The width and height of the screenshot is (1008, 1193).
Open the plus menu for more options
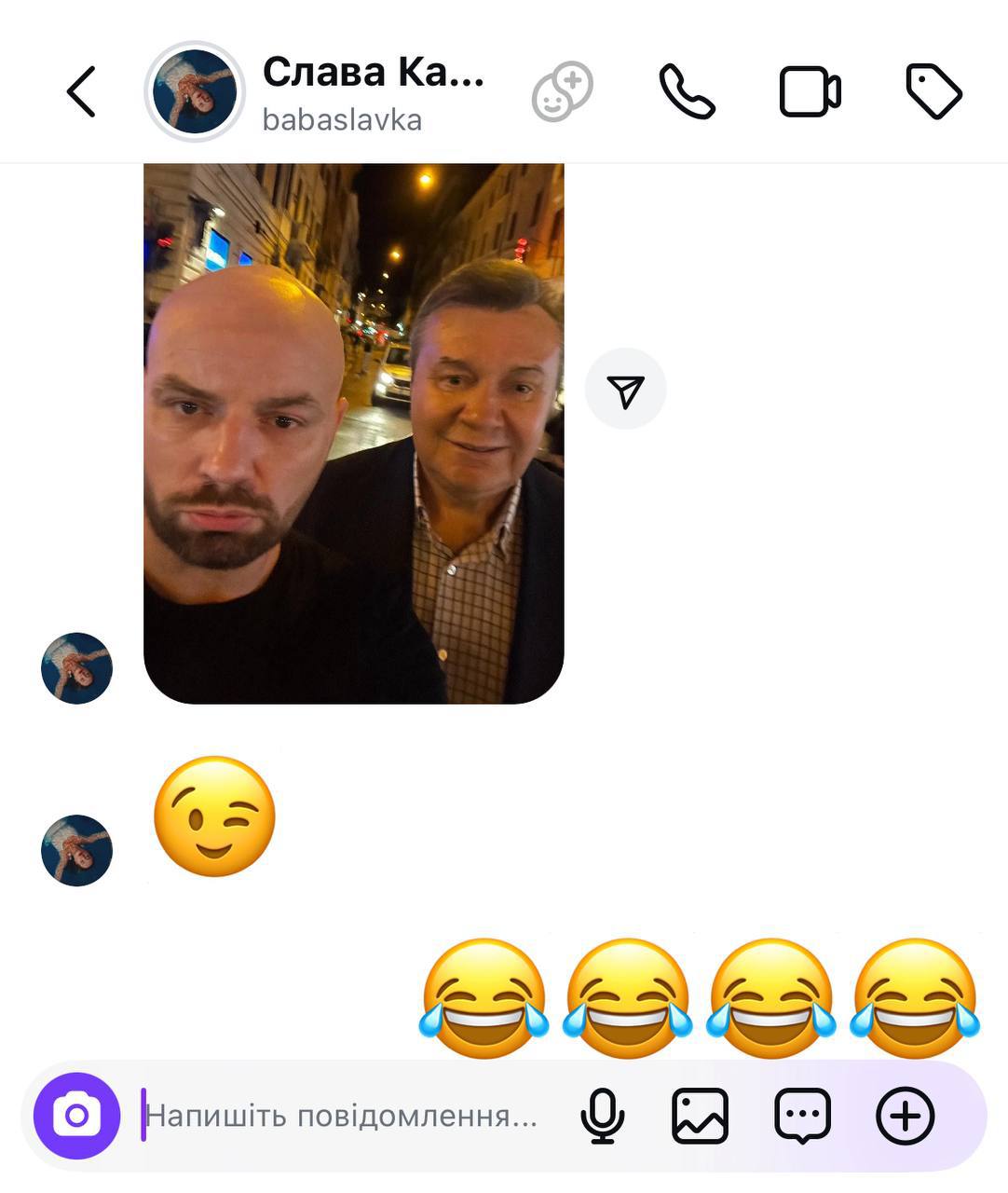(905, 1116)
